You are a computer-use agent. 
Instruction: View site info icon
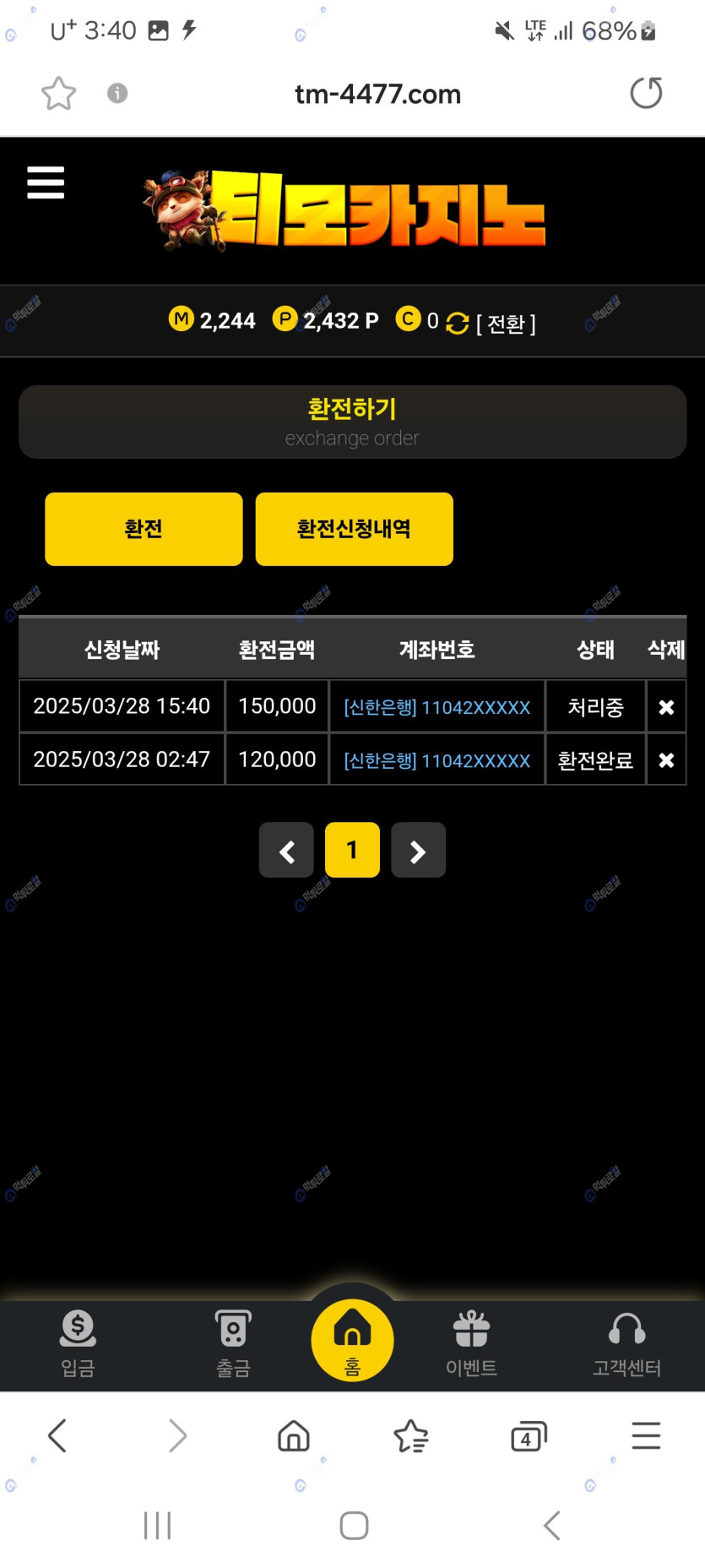tap(117, 93)
